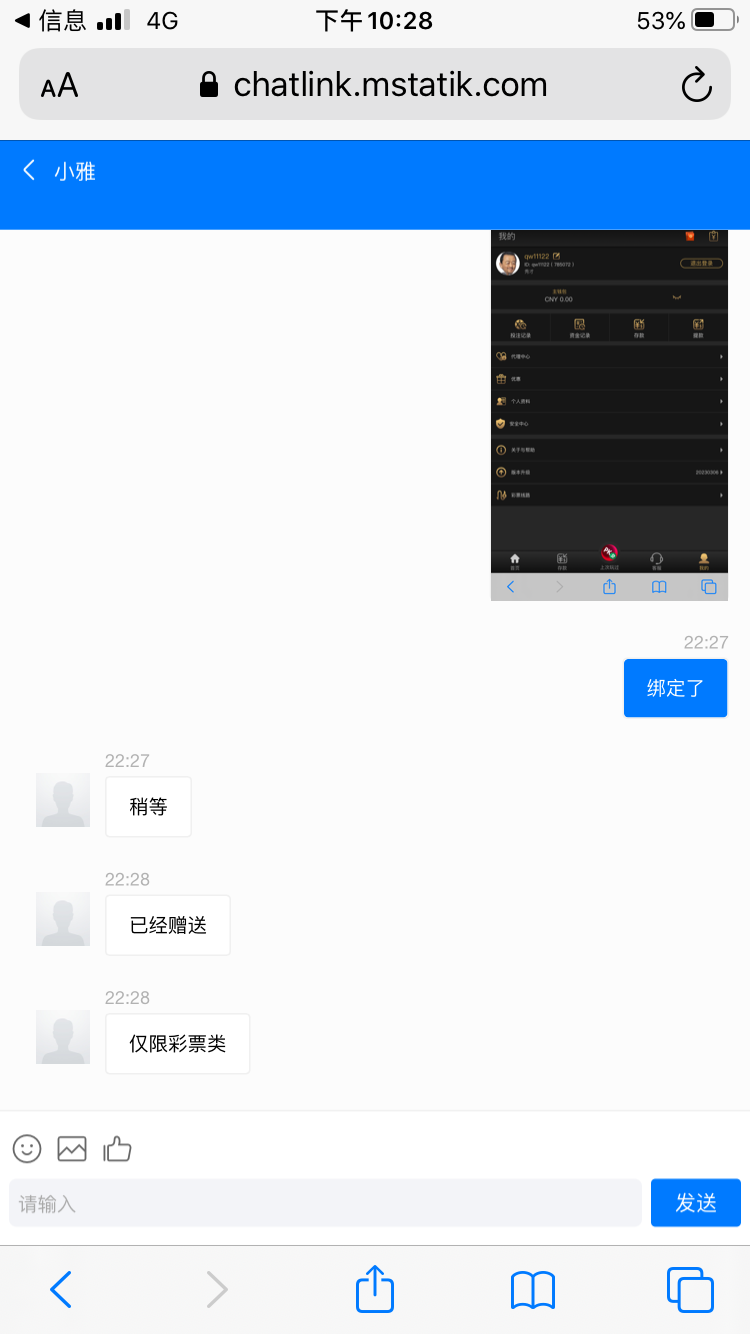Open the Safari share sheet
Viewport: 750px width, 1334px height.
pos(375,1290)
